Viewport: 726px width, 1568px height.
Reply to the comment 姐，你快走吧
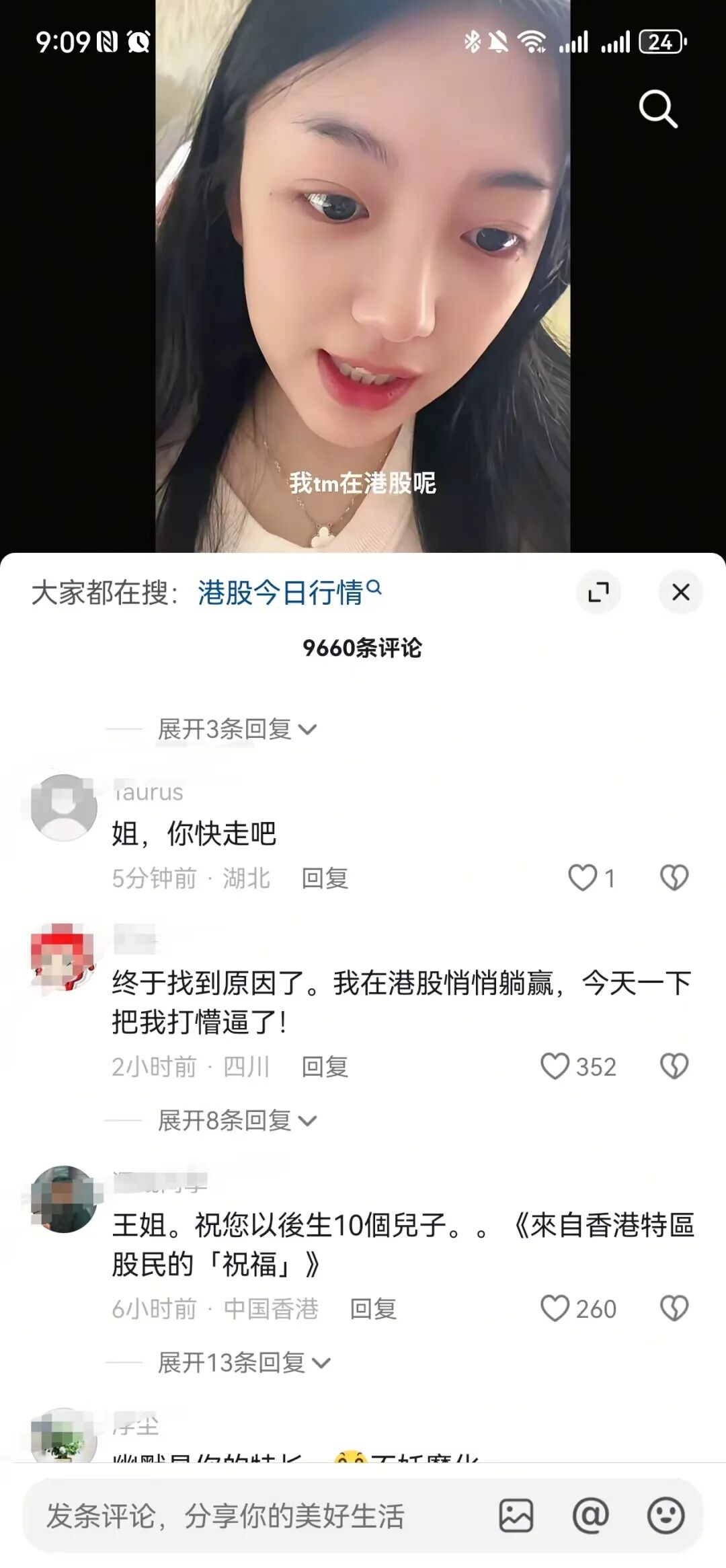[325, 879]
